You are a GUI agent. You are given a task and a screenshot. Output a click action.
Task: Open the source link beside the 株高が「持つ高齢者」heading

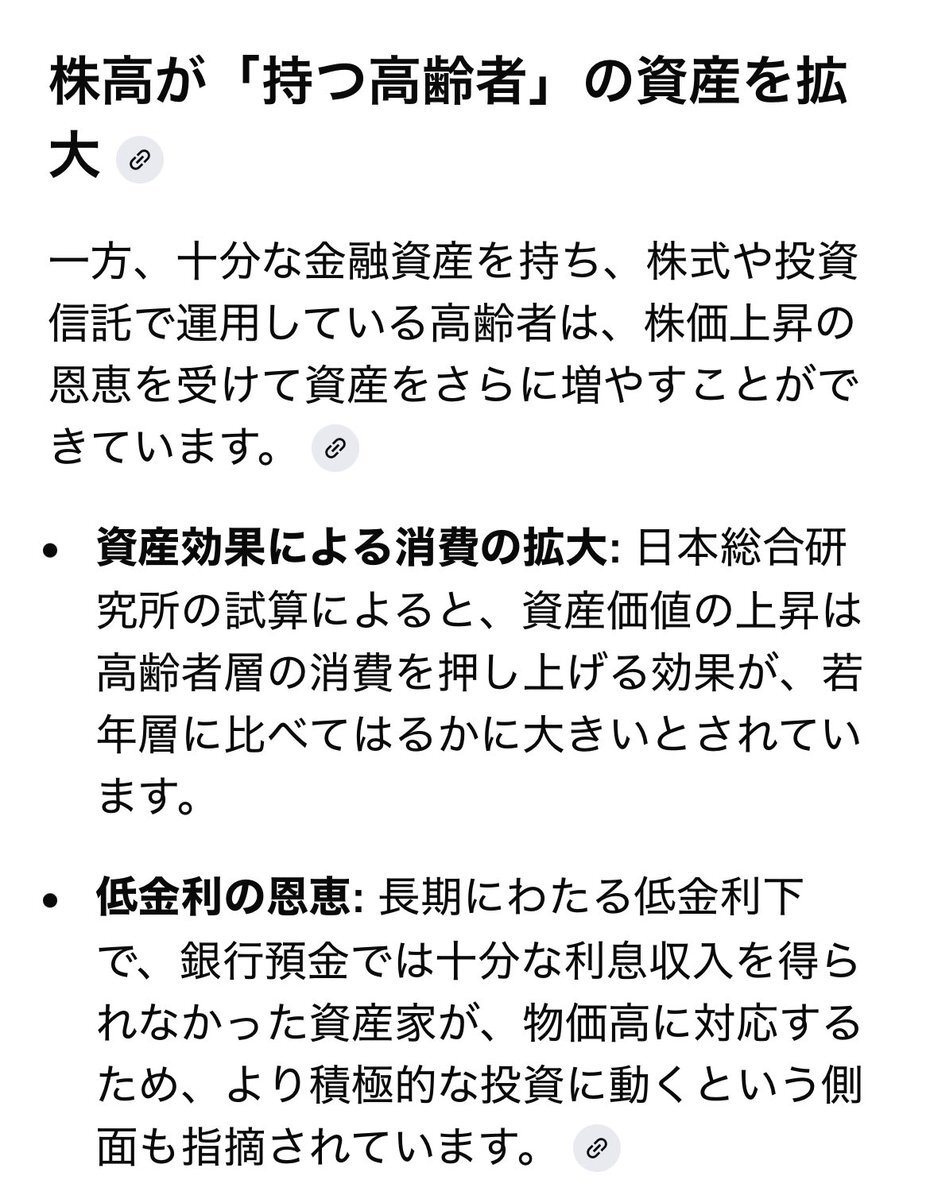pyautogui.click(x=140, y=159)
